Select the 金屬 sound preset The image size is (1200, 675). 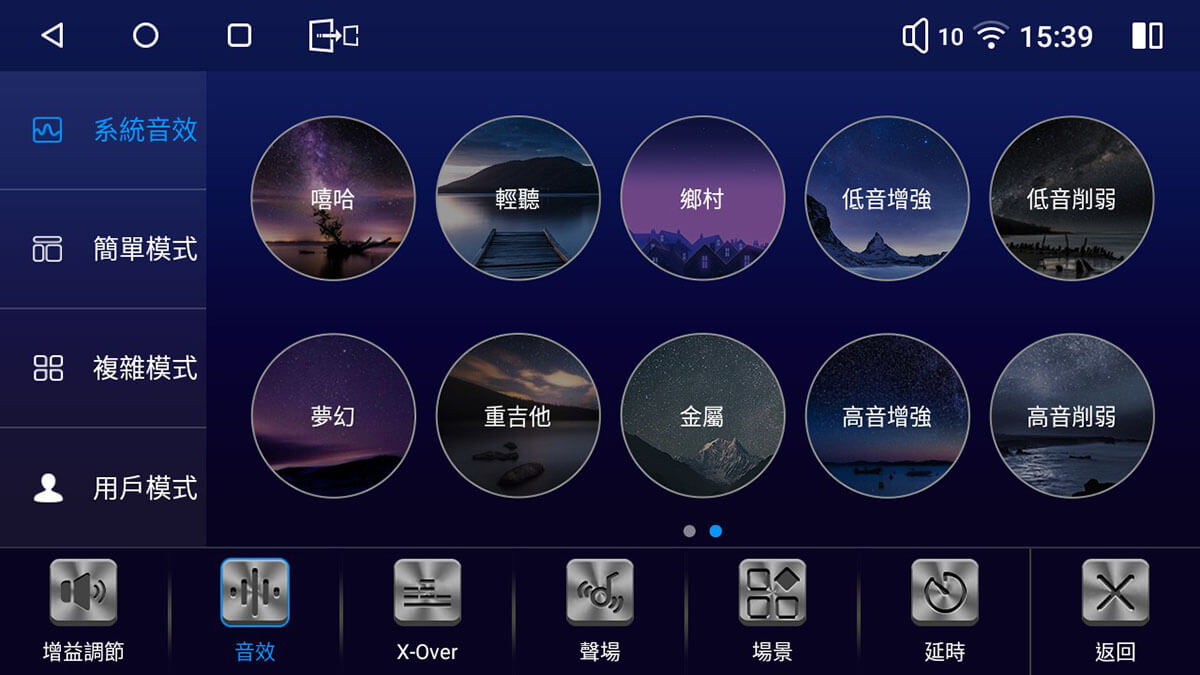click(702, 415)
